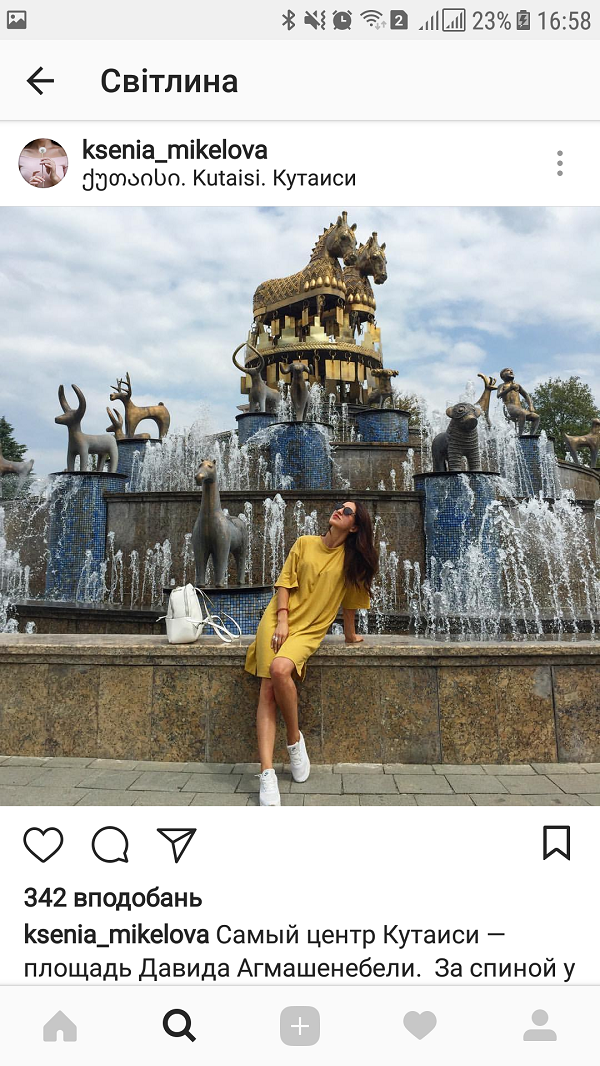Open the ksenia_mikelova username in post header
The height and width of the screenshot is (1066, 600).
click(x=175, y=150)
